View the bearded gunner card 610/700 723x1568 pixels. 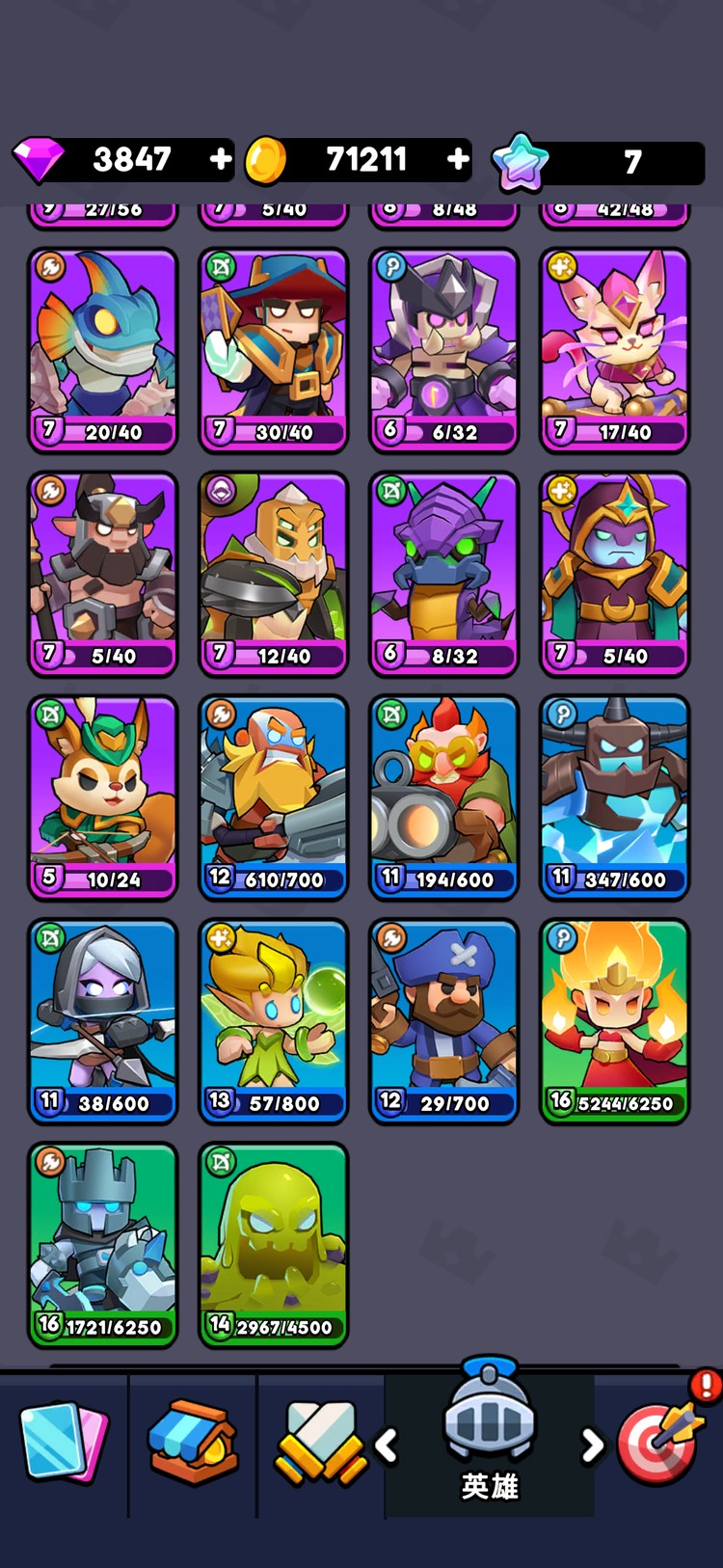point(274,797)
